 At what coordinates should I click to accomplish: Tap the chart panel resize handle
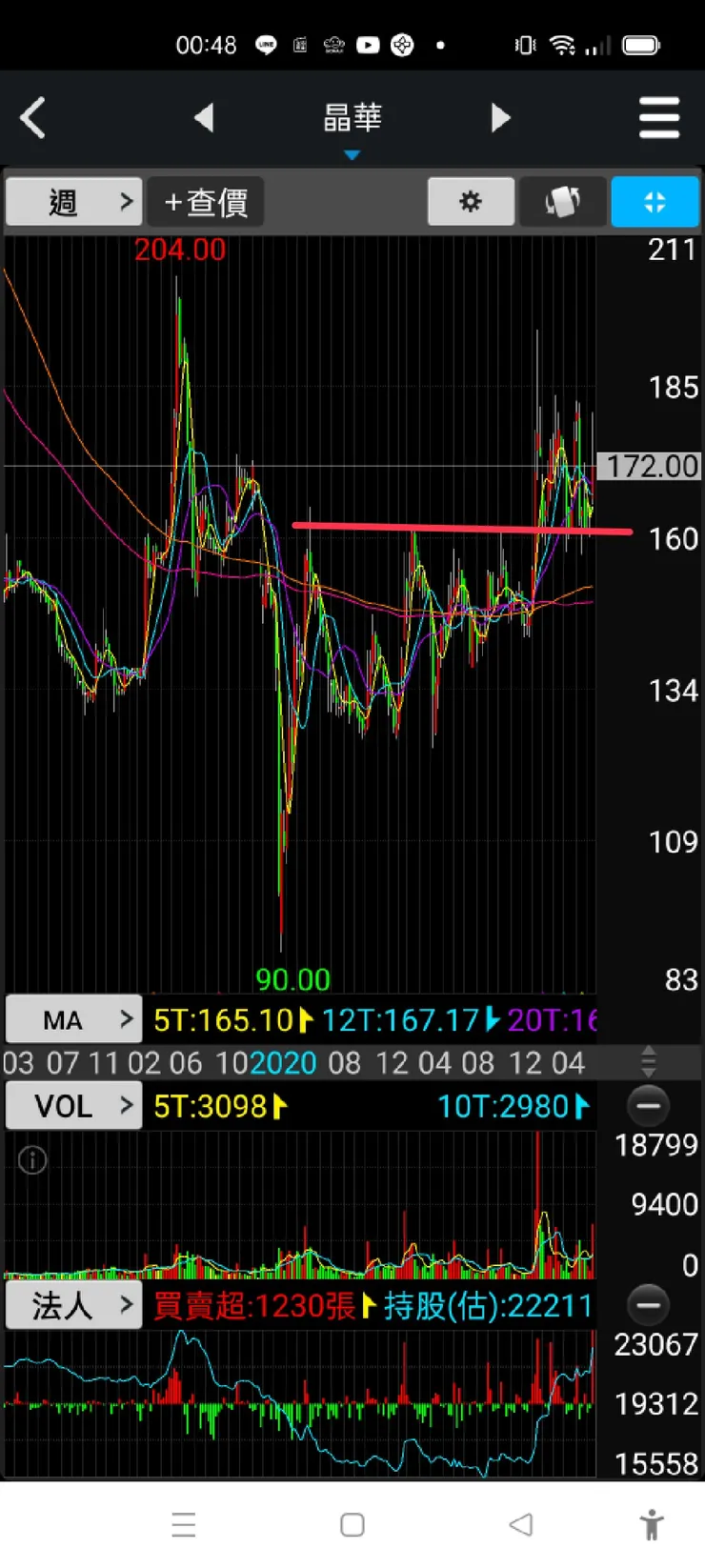(649, 1061)
